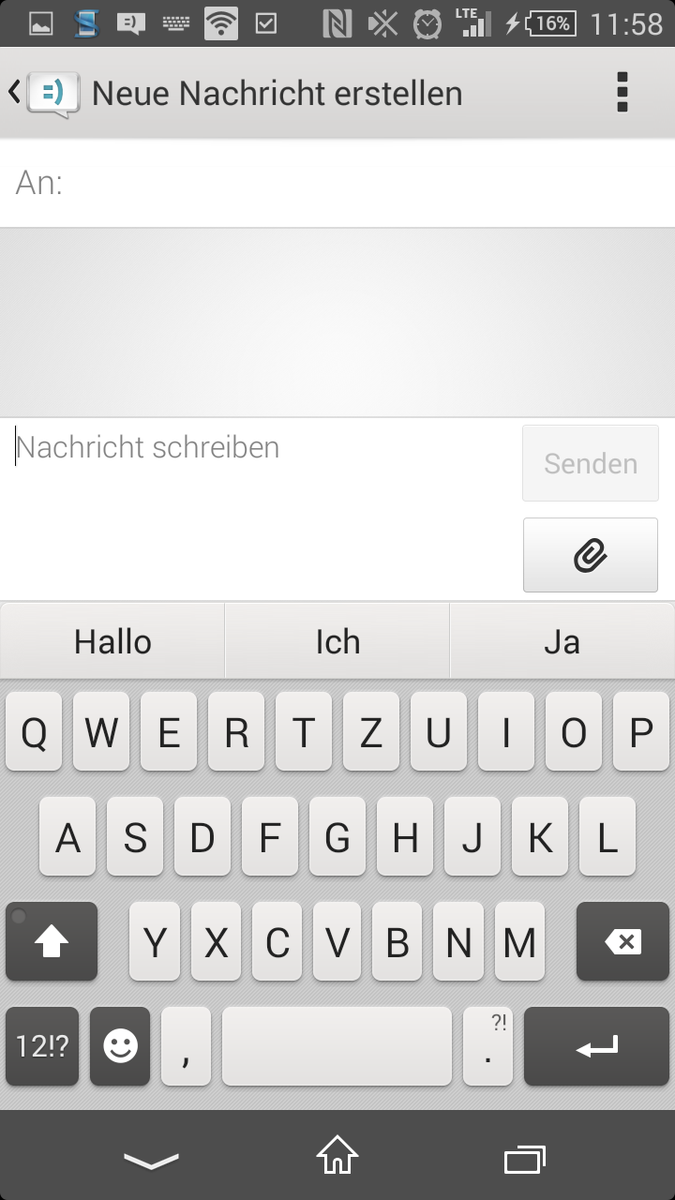Tap the space bar
The width and height of the screenshot is (675, 1200).
coord(337,1046)
